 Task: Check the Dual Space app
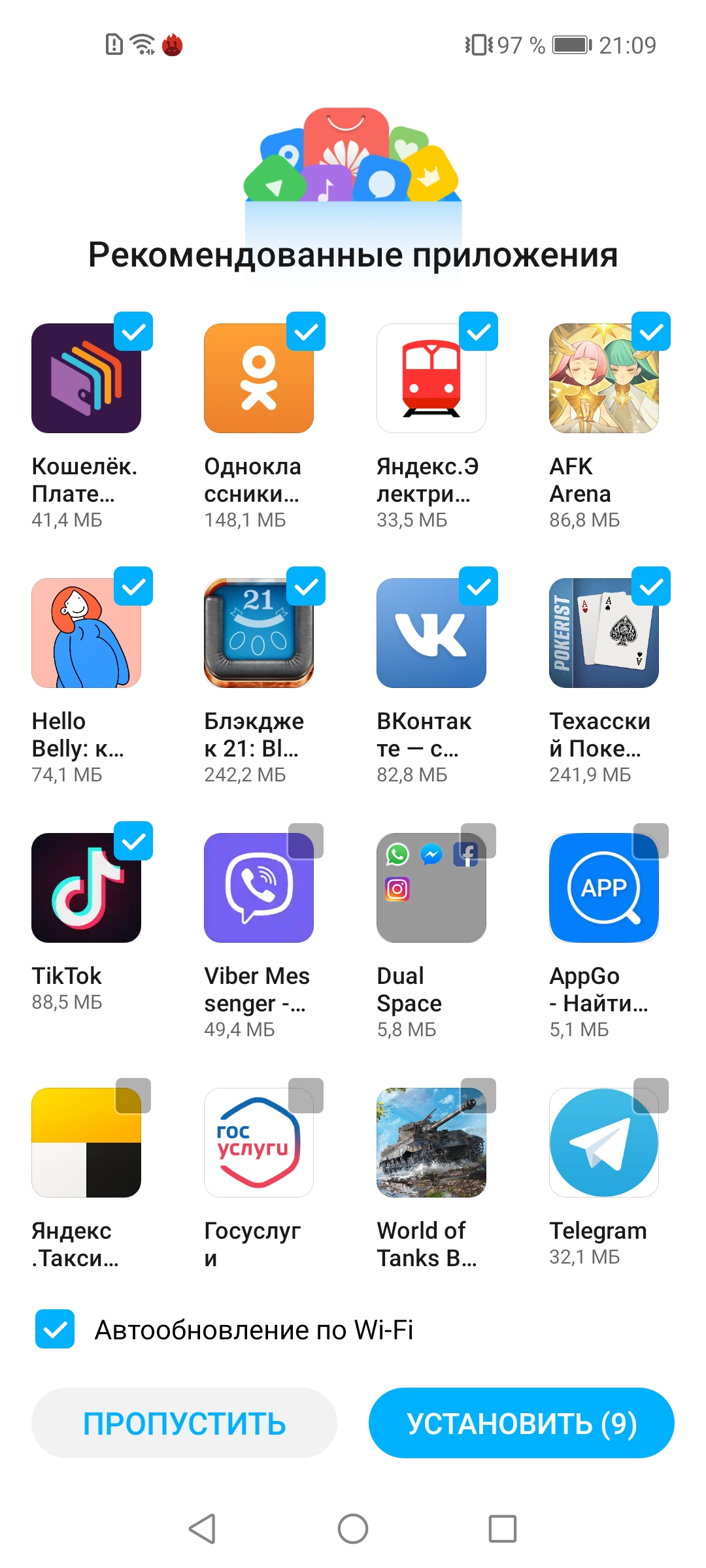coord(479,841)
